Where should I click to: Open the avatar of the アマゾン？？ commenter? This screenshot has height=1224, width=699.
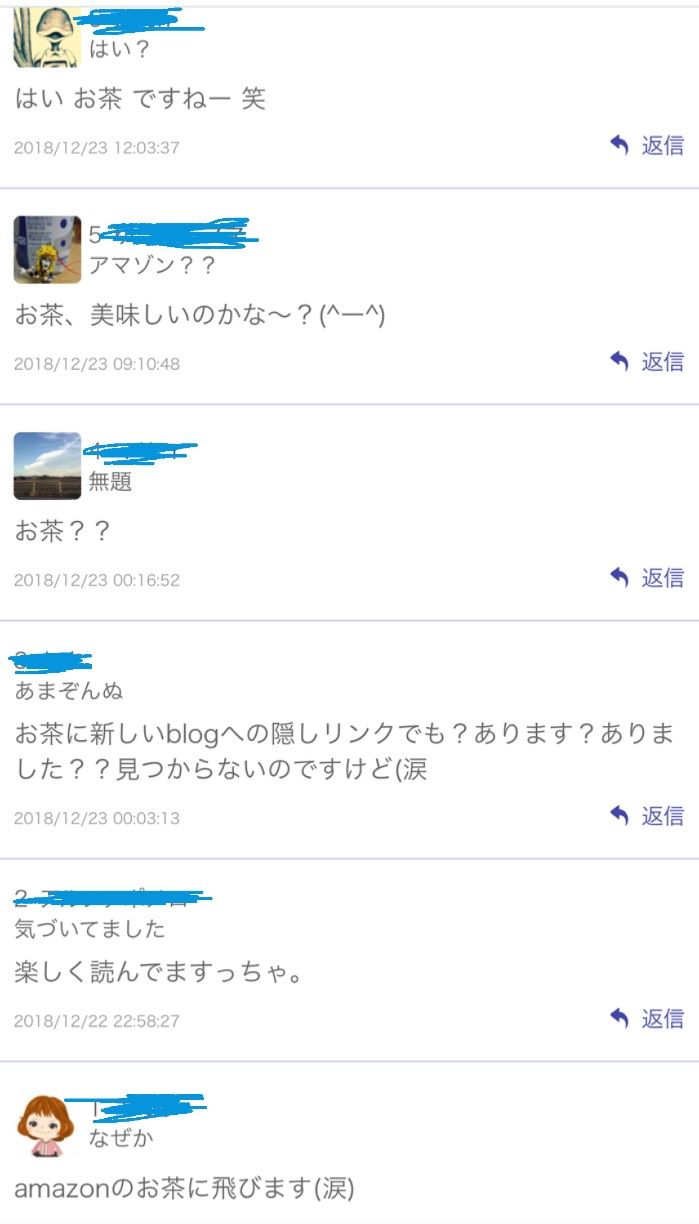(x=47, y=249)
